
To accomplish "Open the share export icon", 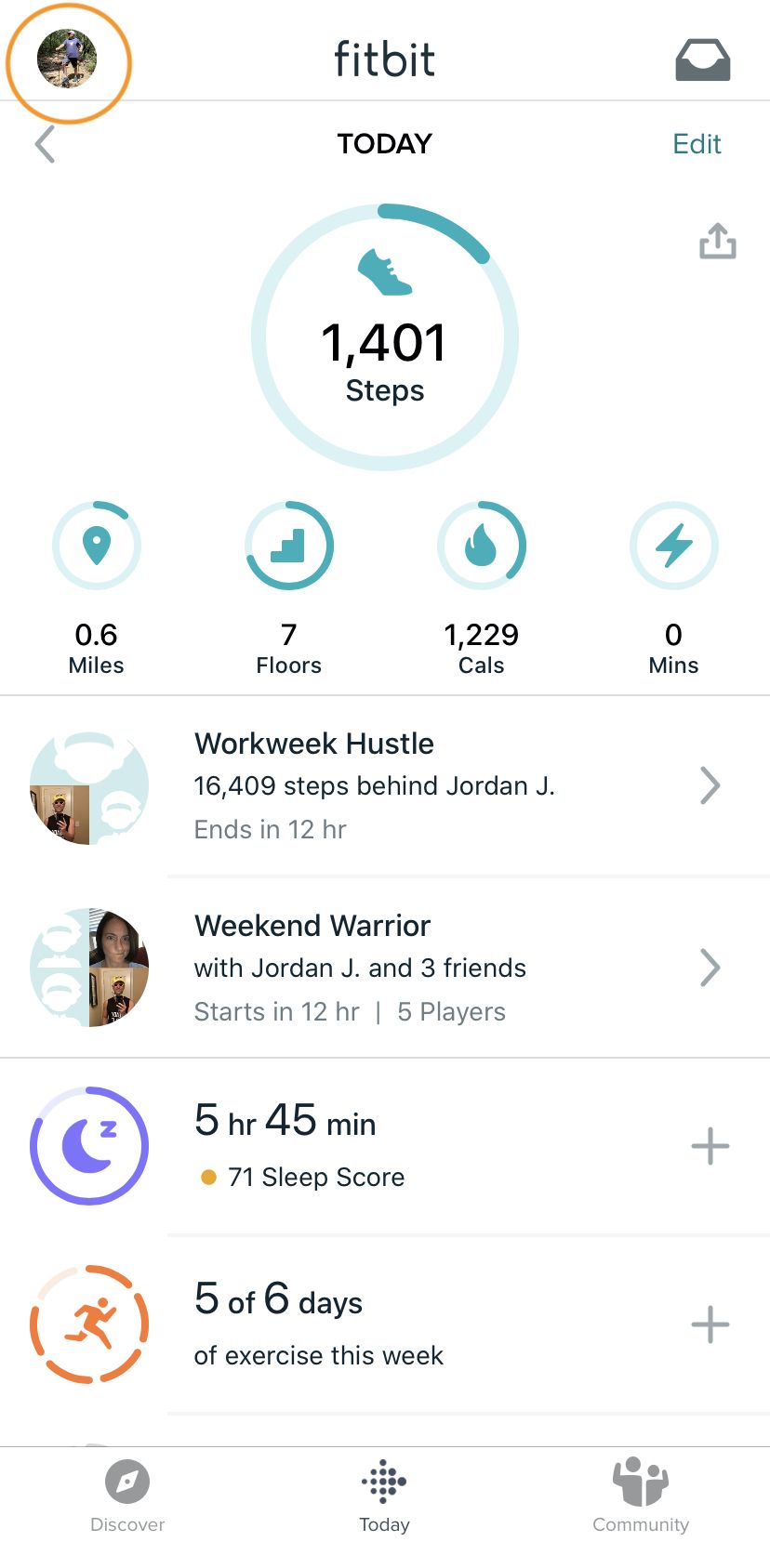I will [x=717, y=241].
